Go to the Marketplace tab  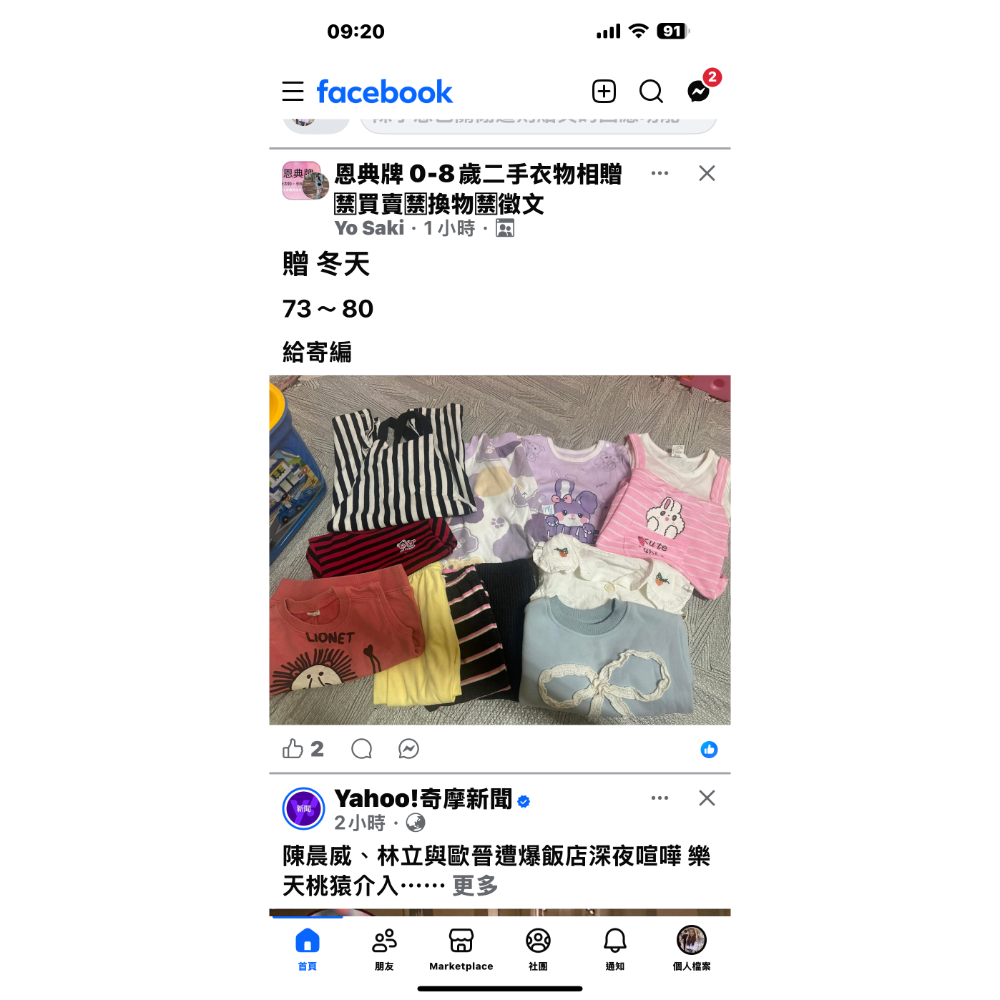click(x=461, y=949)
